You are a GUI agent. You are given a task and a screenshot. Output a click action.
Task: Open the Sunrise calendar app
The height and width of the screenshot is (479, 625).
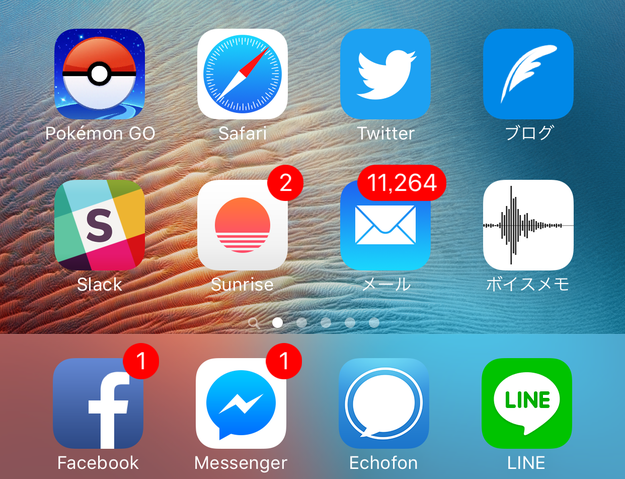coord(242,225)
